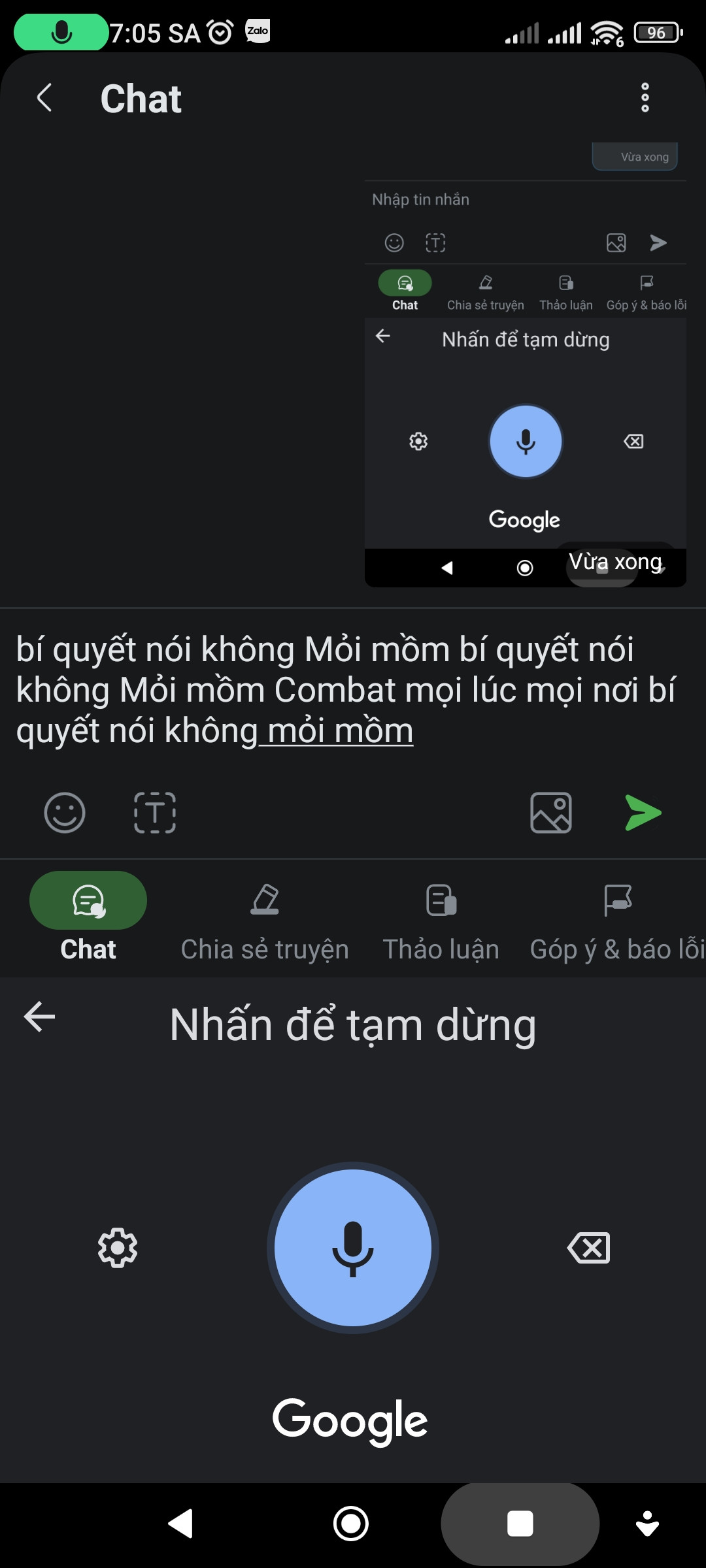The image size is (706, 1568).
Task: Tap the text format icon
Action: [x=155, y=813]
